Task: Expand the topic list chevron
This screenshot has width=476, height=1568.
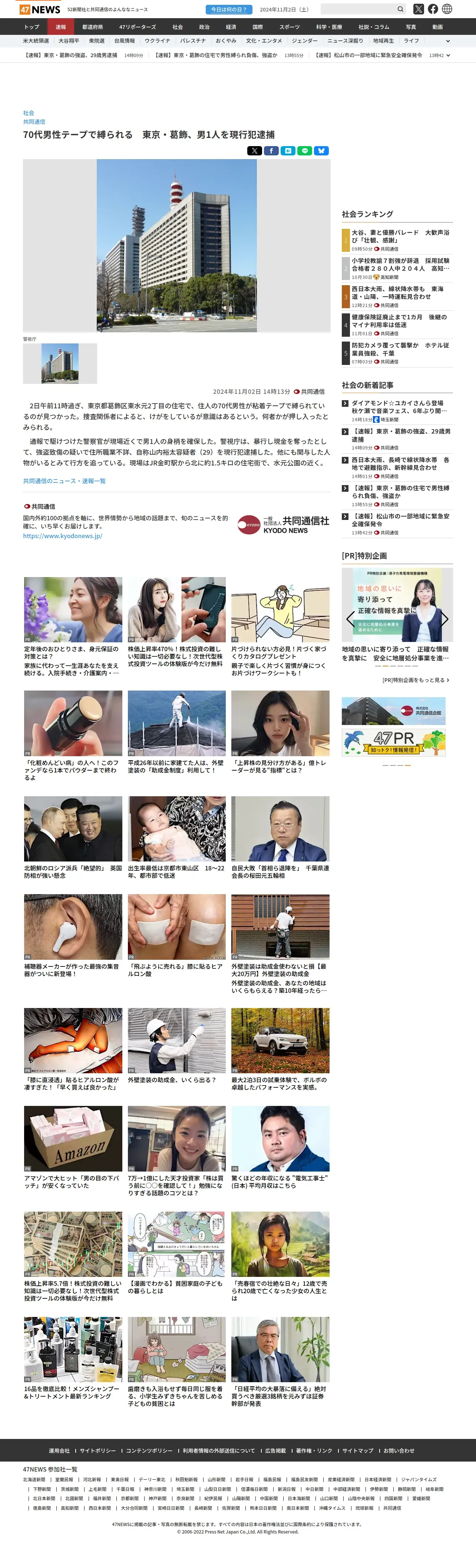Action: pos(448,41)
